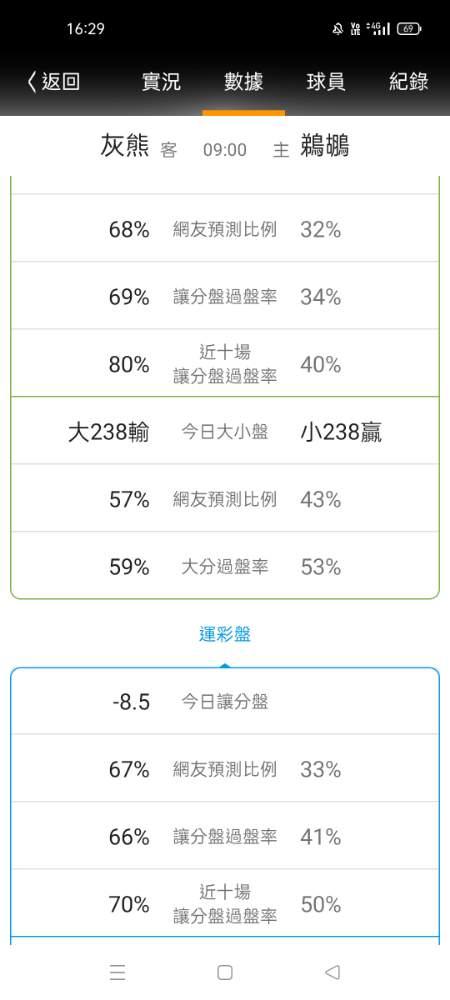Switch to the 紀錄 tab
The height and width of the screenshot is (1000, 450).
[409, 82]
